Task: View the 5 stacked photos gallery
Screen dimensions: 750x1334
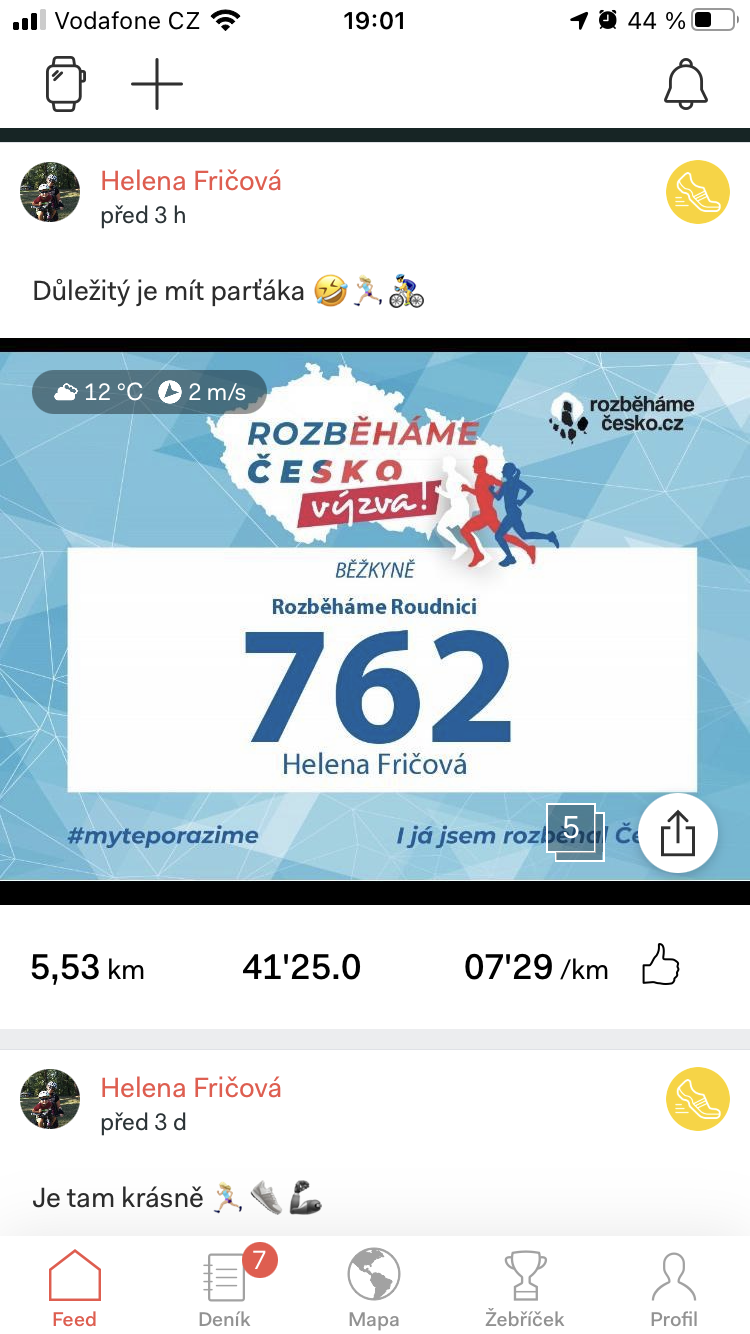Action: click(x=576, y=832)
